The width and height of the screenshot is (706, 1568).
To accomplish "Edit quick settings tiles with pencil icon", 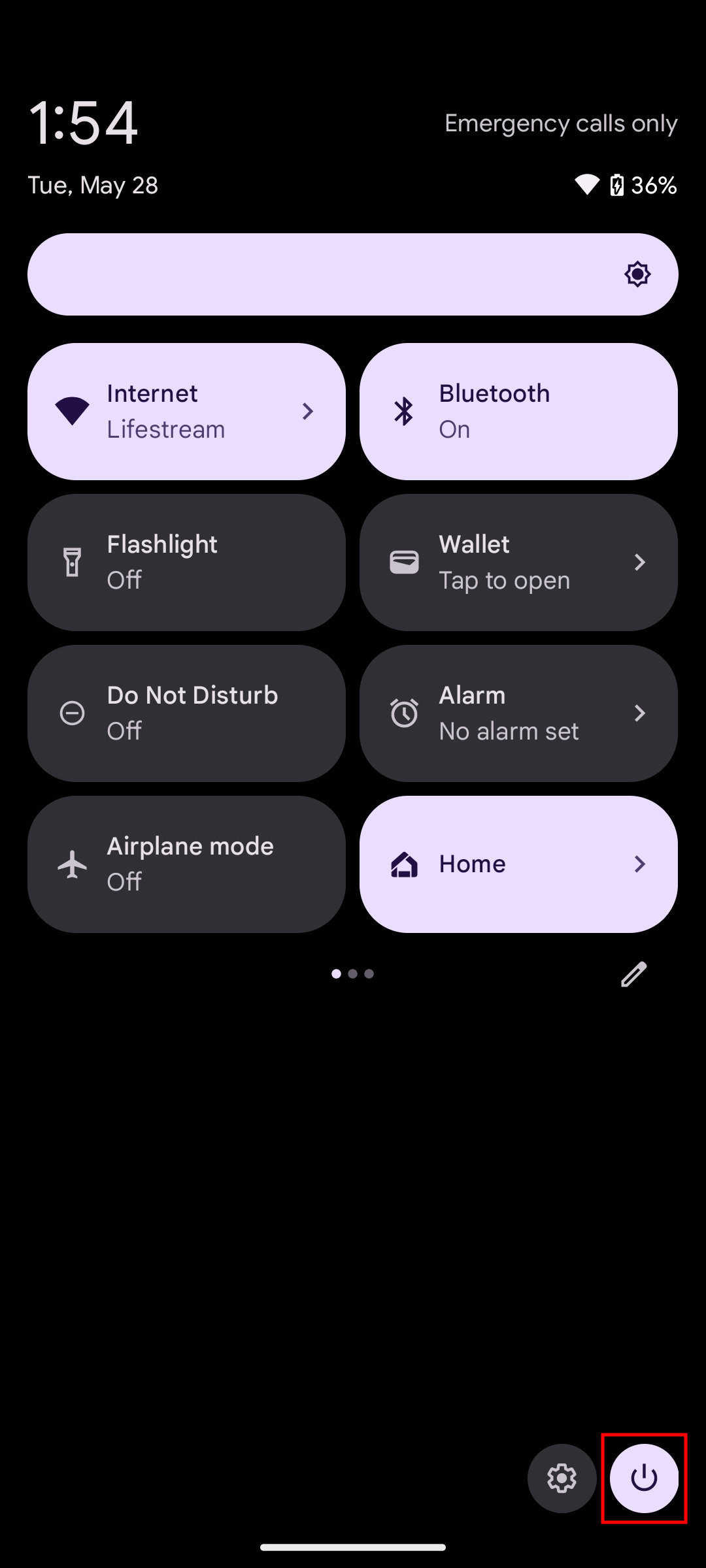I will point(633,974).
